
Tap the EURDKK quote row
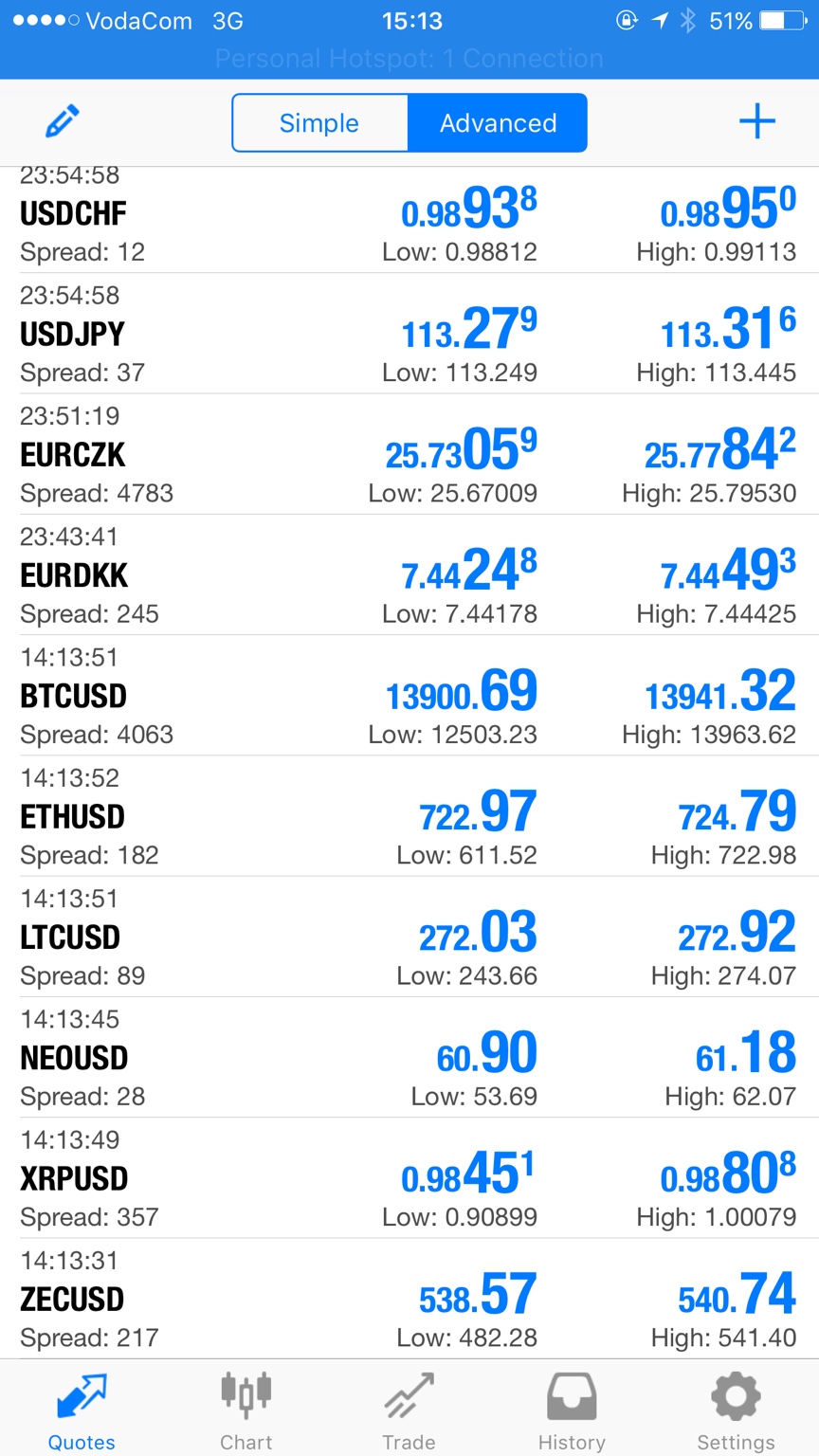409,574
